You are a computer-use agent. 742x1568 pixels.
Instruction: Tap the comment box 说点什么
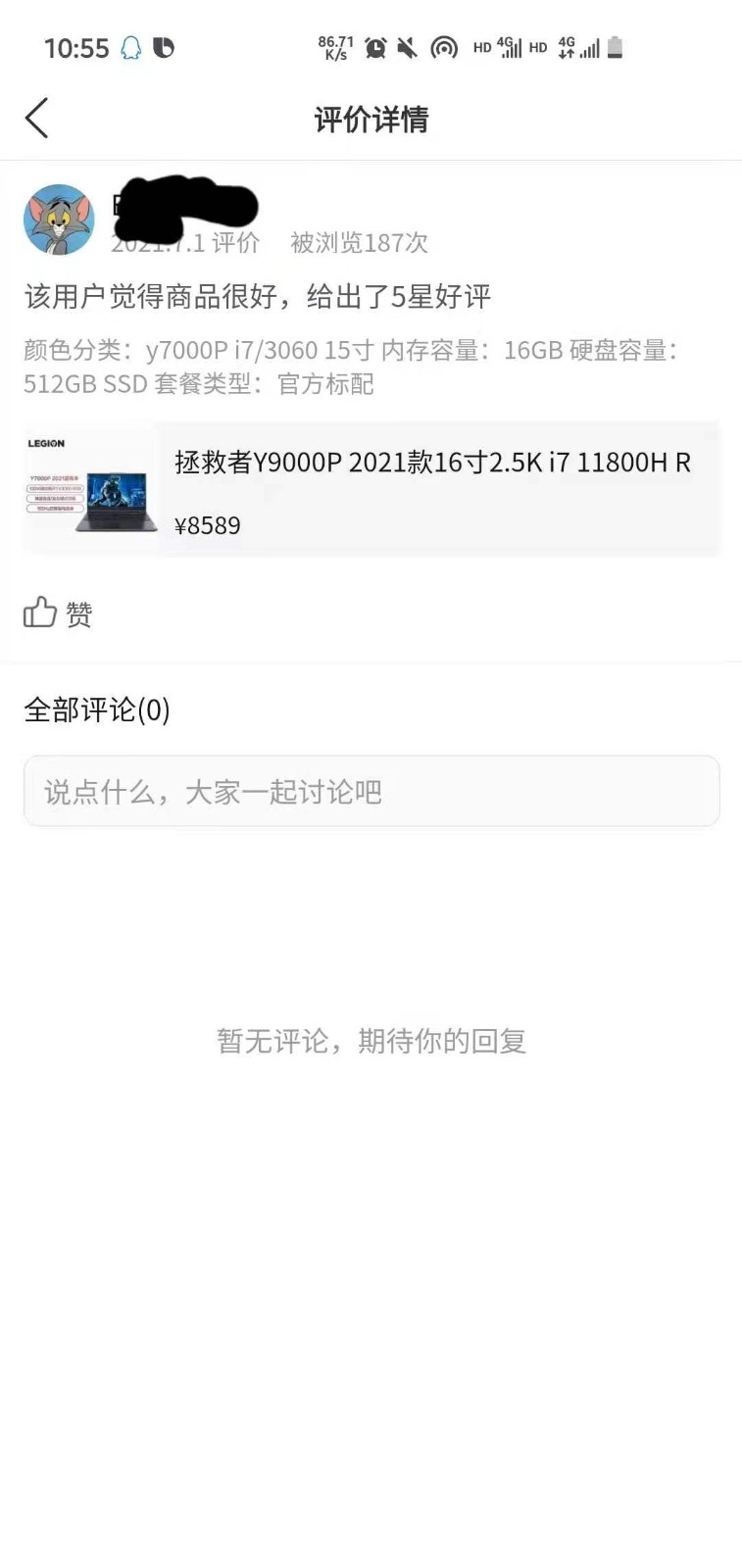(x=371, y=791)
